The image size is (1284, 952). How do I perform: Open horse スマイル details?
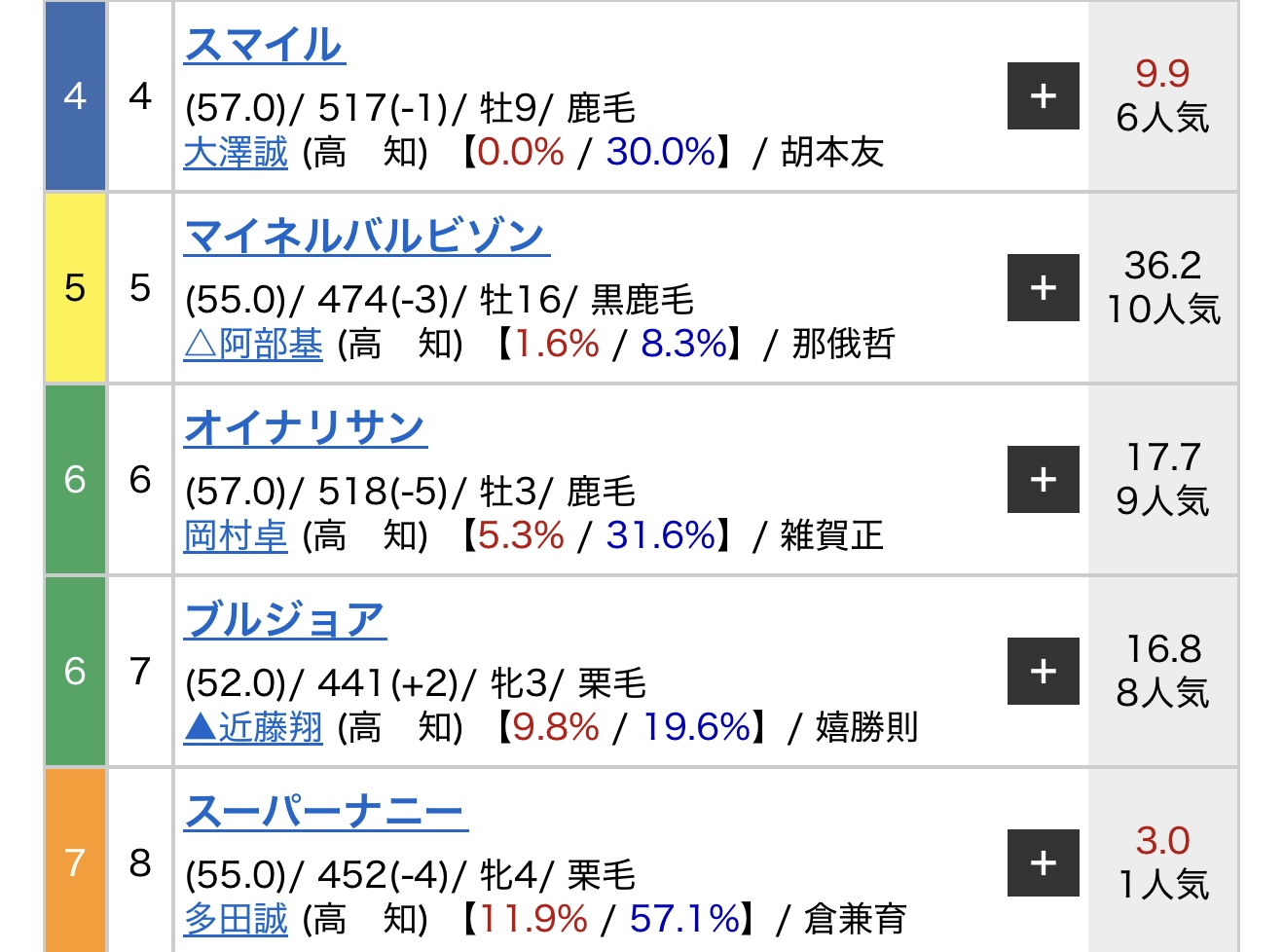264,45
